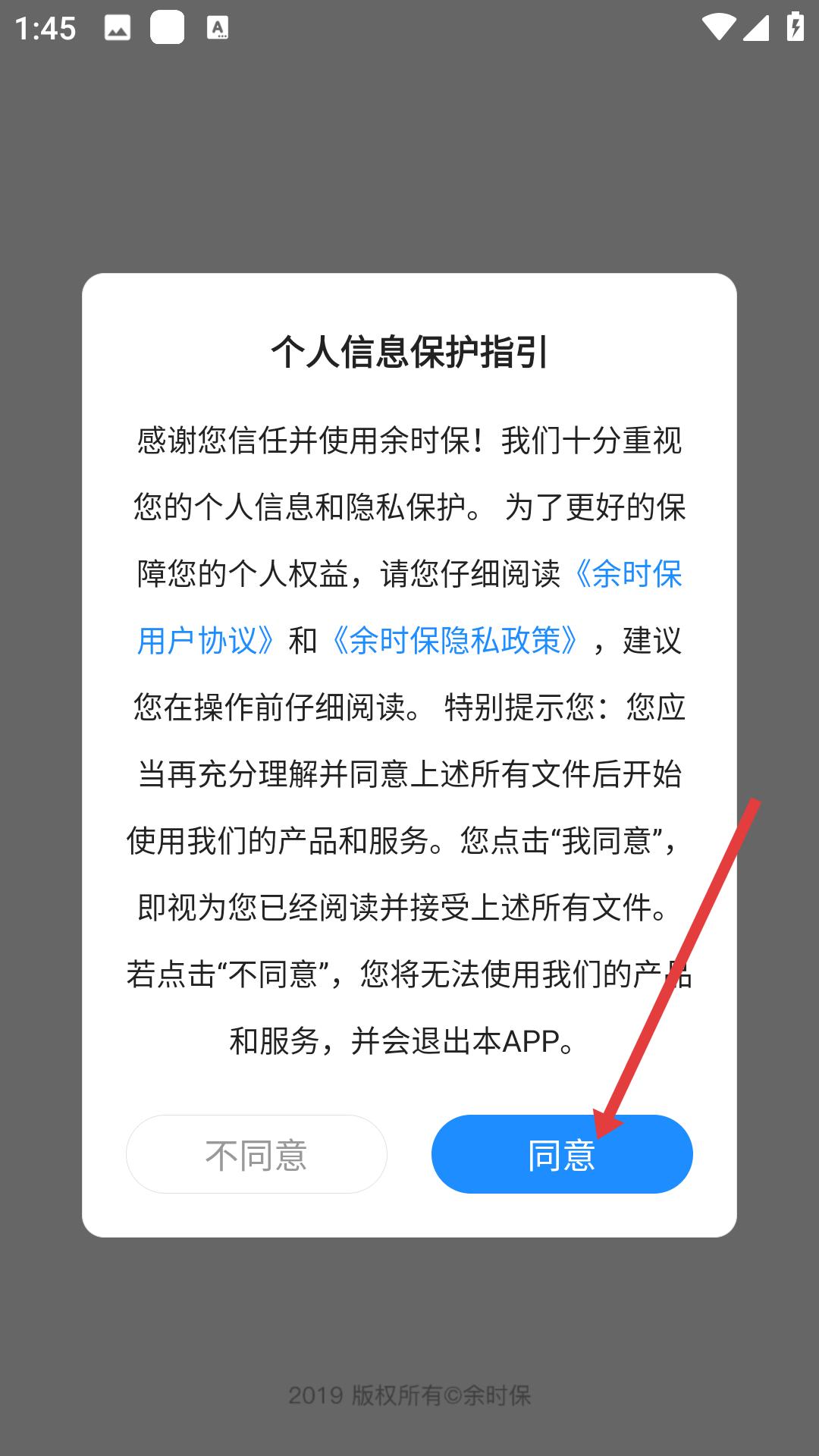Decline with the 不同意 button
Viewport: 819px width, 1456px height.
coord(256,1153)
